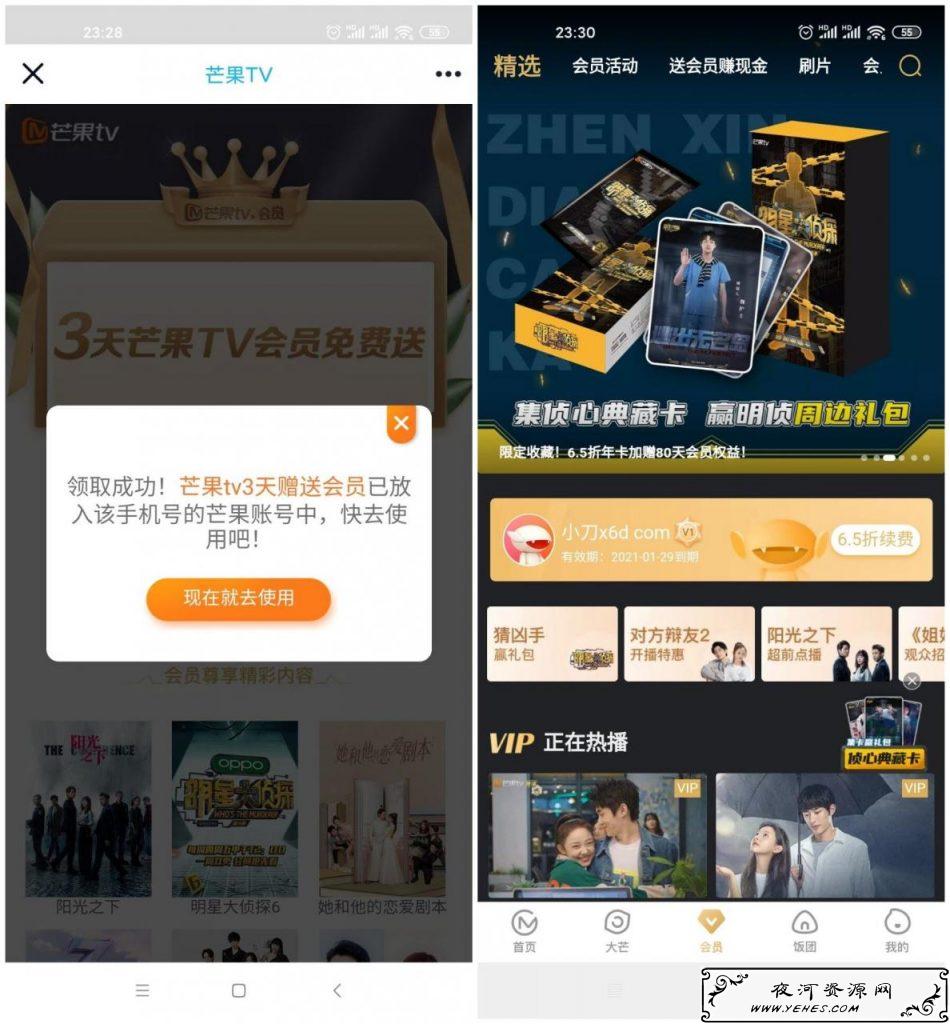Go to the 刷片 tab
This screenshot has width=950, height=1024.
click(x=814, y=66)
